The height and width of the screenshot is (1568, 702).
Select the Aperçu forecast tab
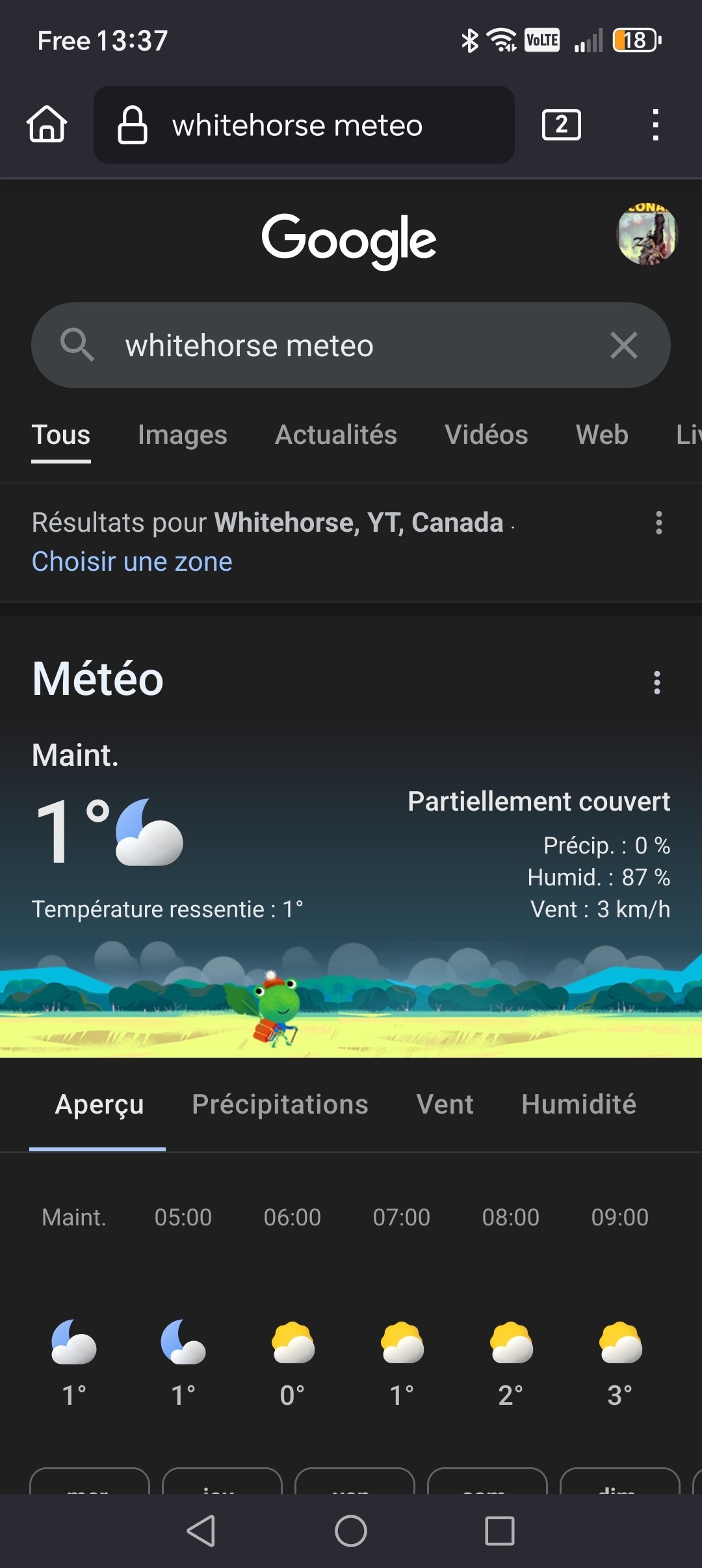99,1104
